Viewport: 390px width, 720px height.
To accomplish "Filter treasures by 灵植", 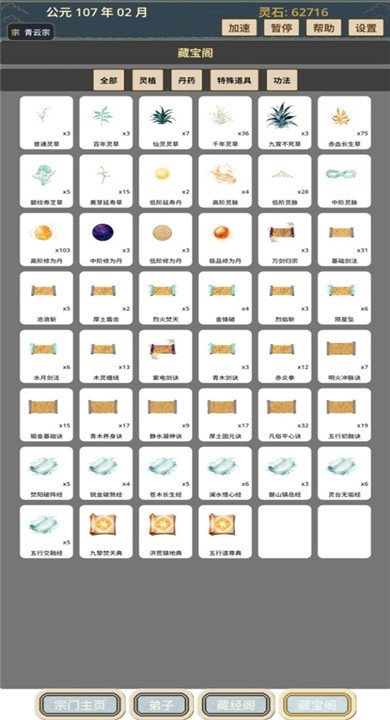I will [x=147, y=80].
